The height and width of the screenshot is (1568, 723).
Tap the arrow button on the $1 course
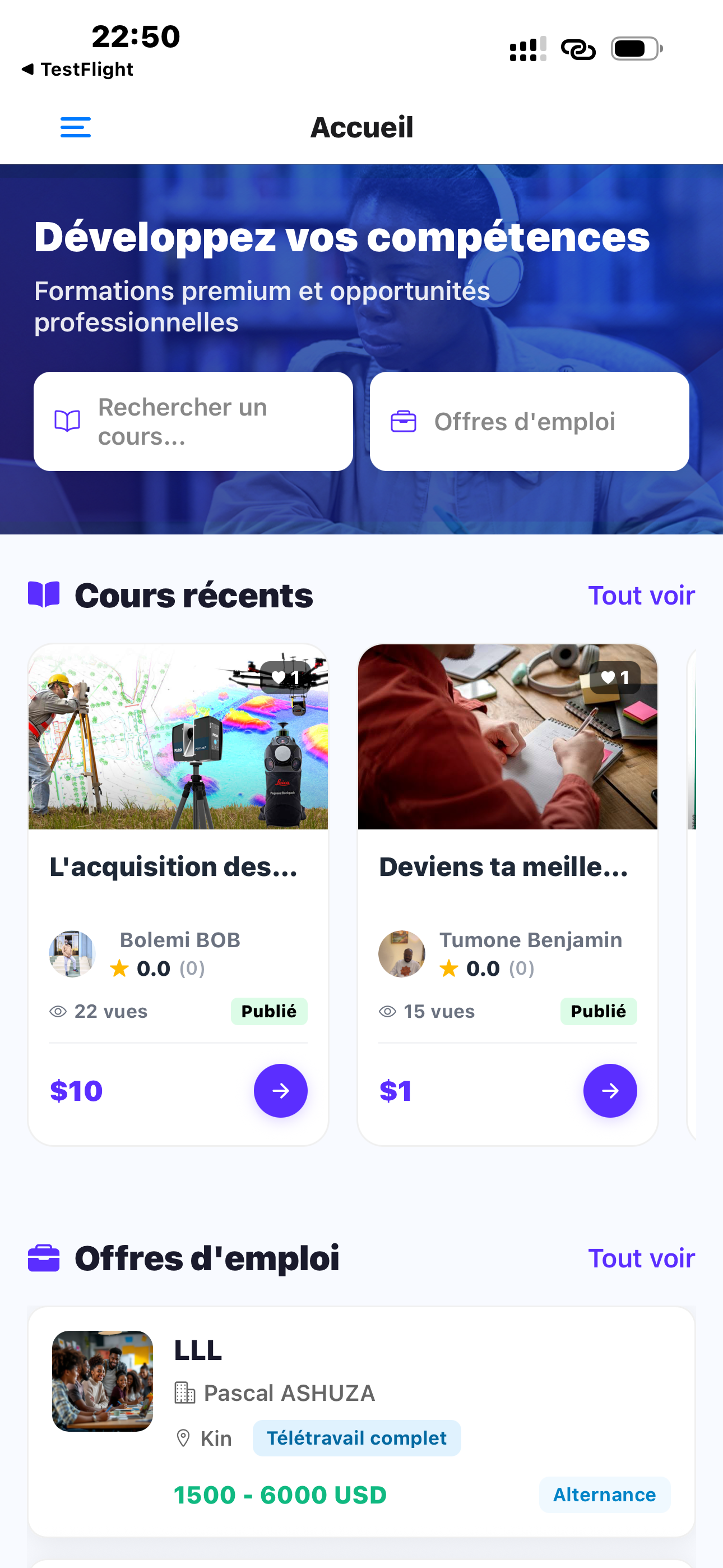point(610,1090)
